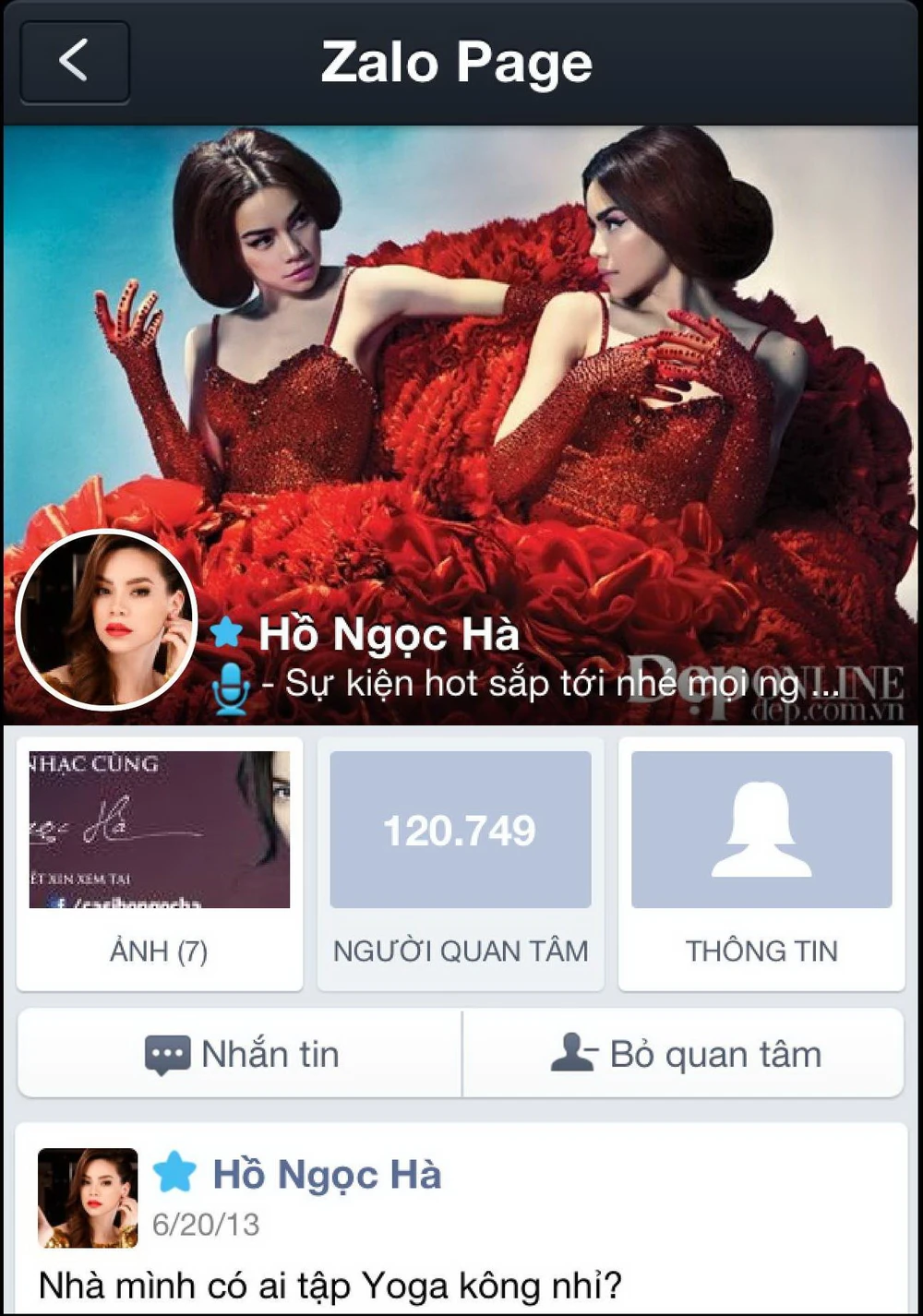Screen dimensions: 923x1316
Task: Open the NGƯỜI QUAN TÂM follower panel
Action: [x=461, y=951]
